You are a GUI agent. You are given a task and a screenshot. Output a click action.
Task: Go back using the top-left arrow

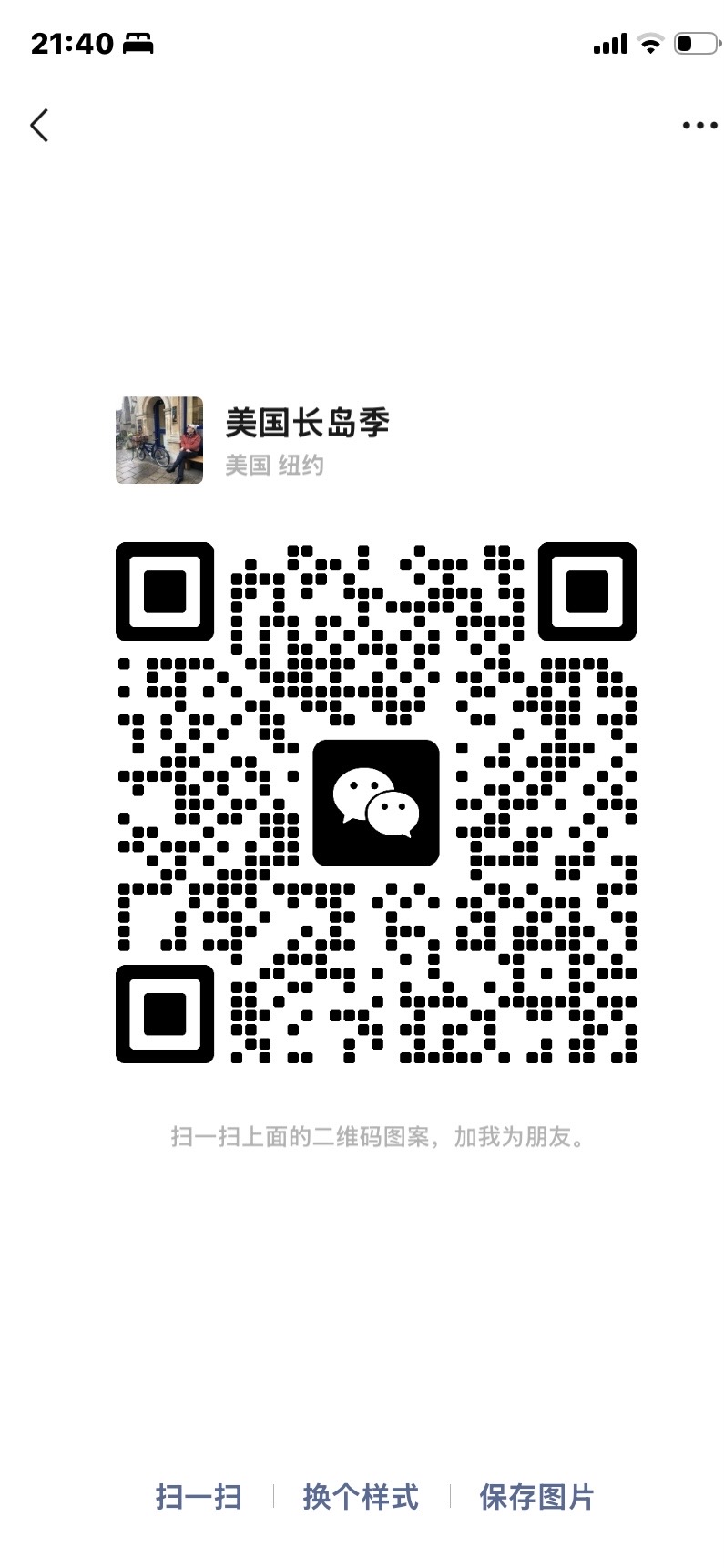(39, 126)
